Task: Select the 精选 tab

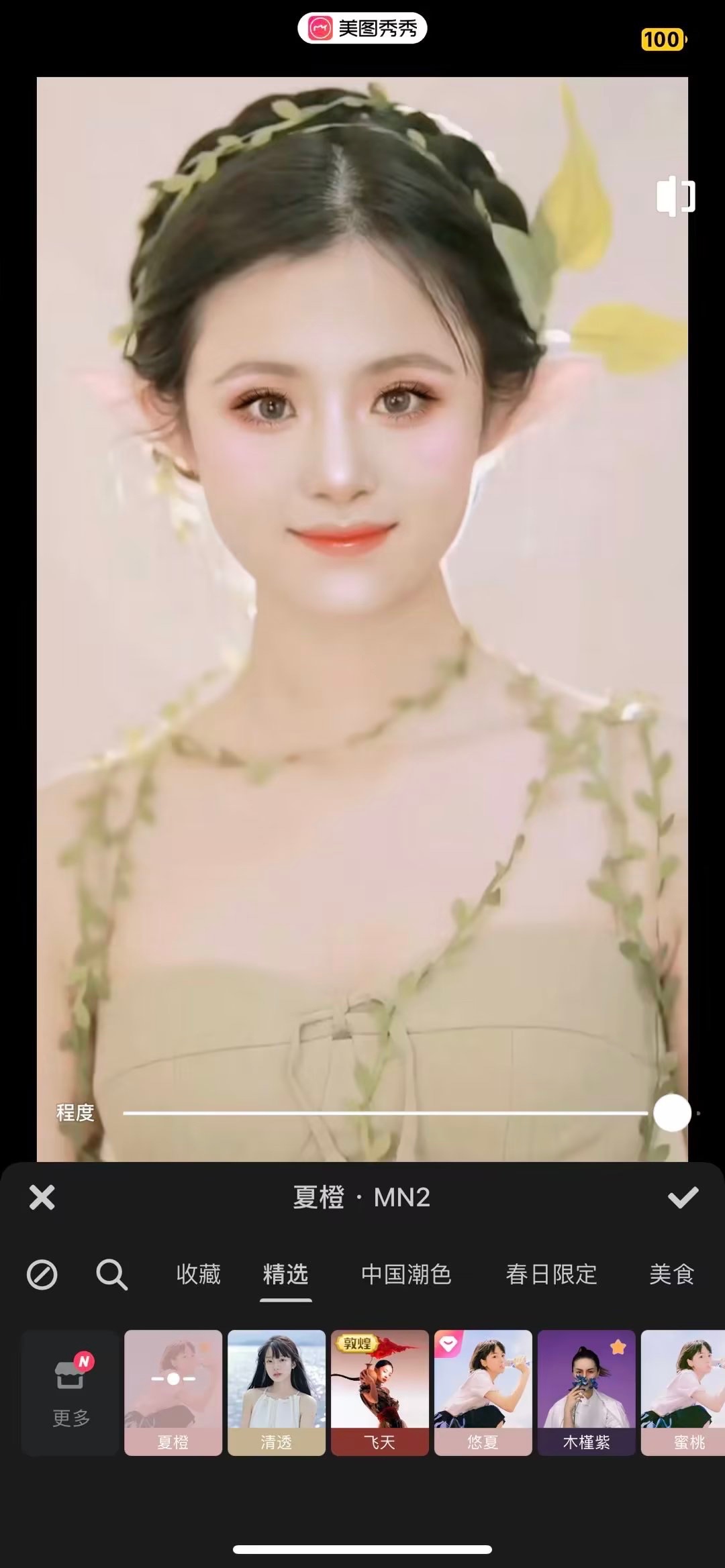Action: point(285,1274)
